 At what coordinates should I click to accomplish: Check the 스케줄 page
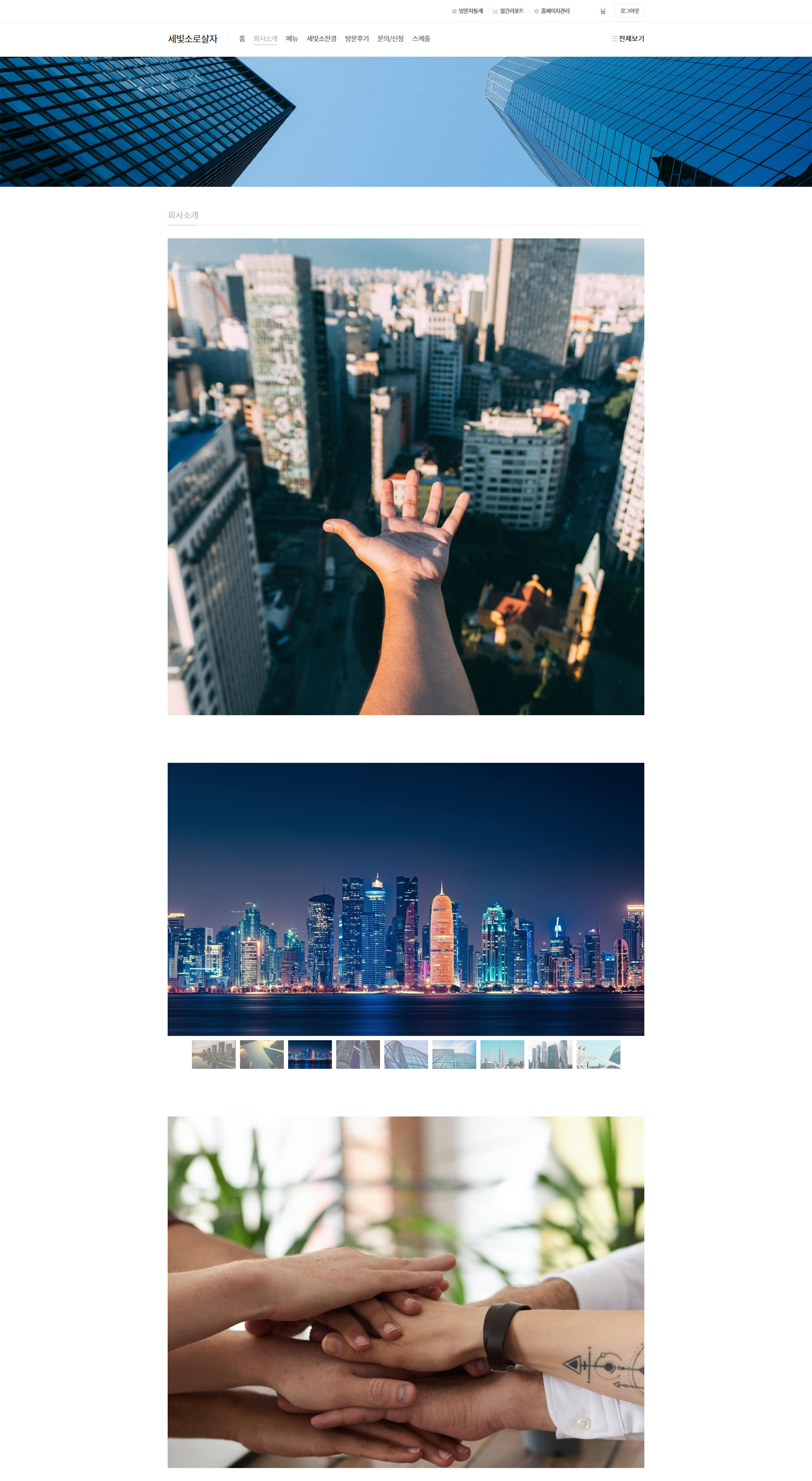coord(421,39)
